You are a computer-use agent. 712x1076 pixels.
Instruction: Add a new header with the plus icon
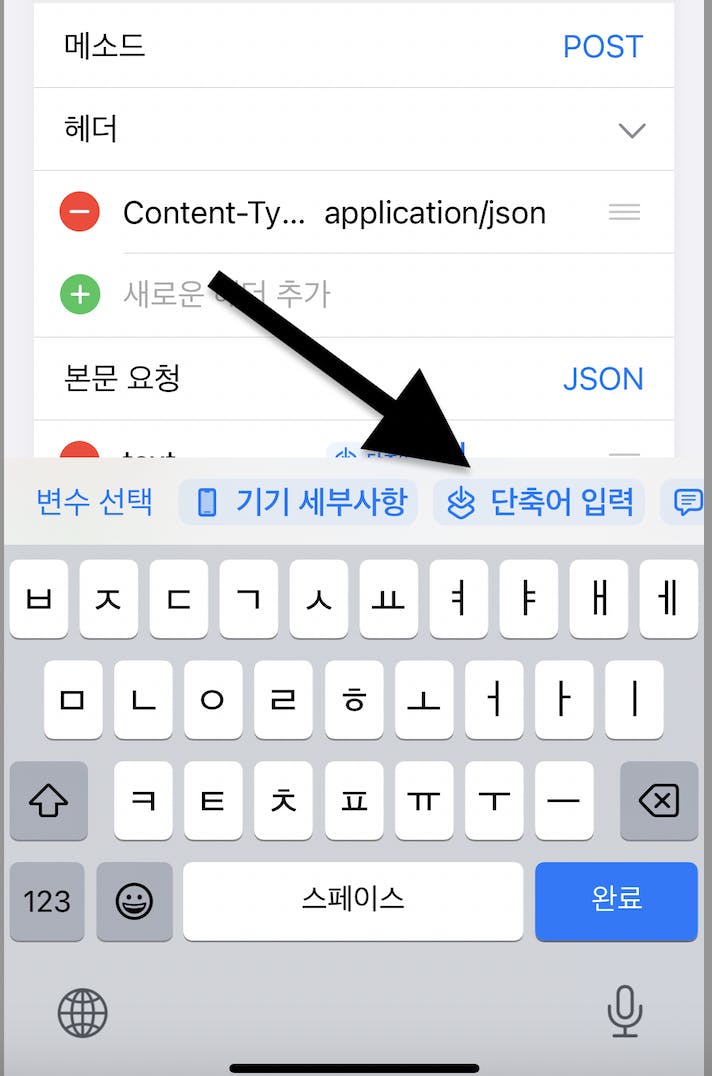[80, 294]
